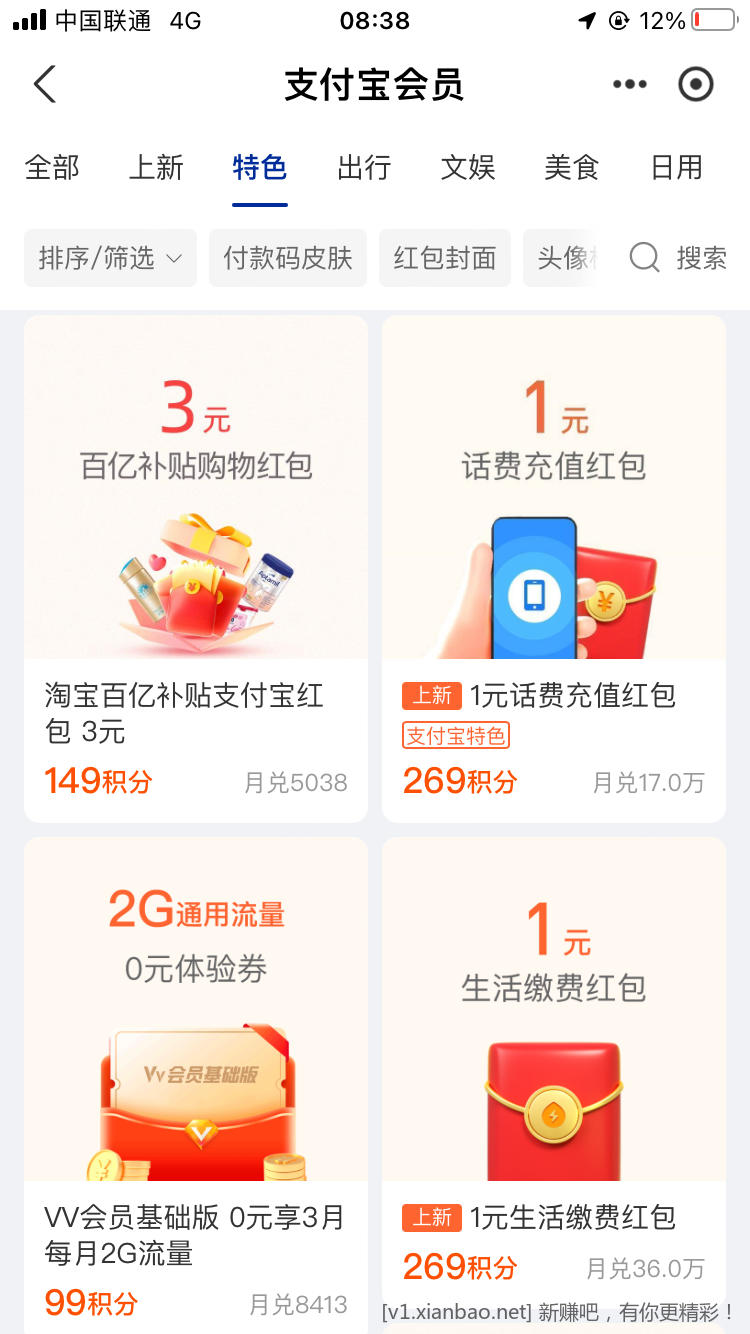Switch to the 全部 tab

[x=52, y=168]
